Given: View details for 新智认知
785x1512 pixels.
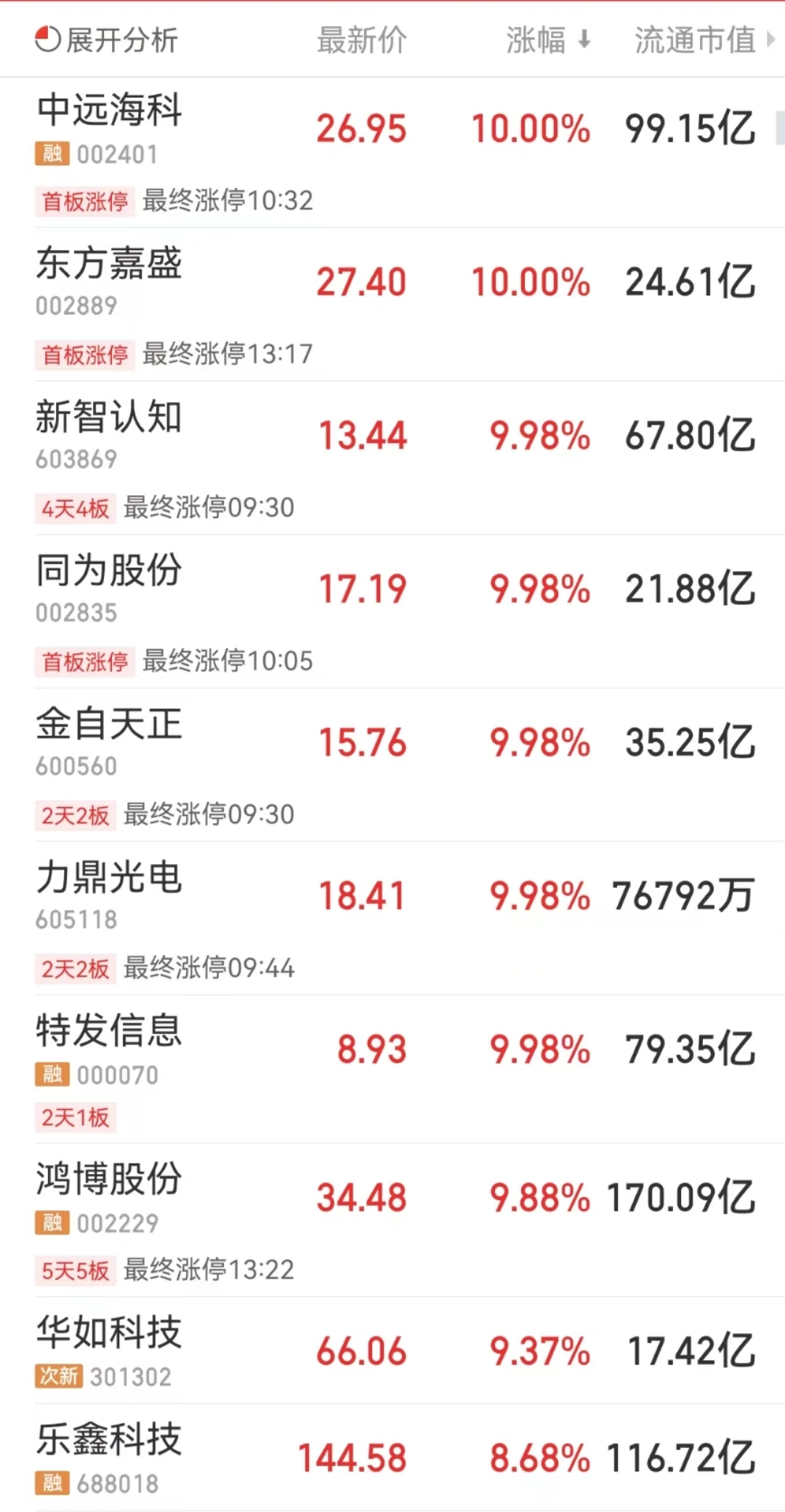Looking at the screenshot, I should click(109, 417).
